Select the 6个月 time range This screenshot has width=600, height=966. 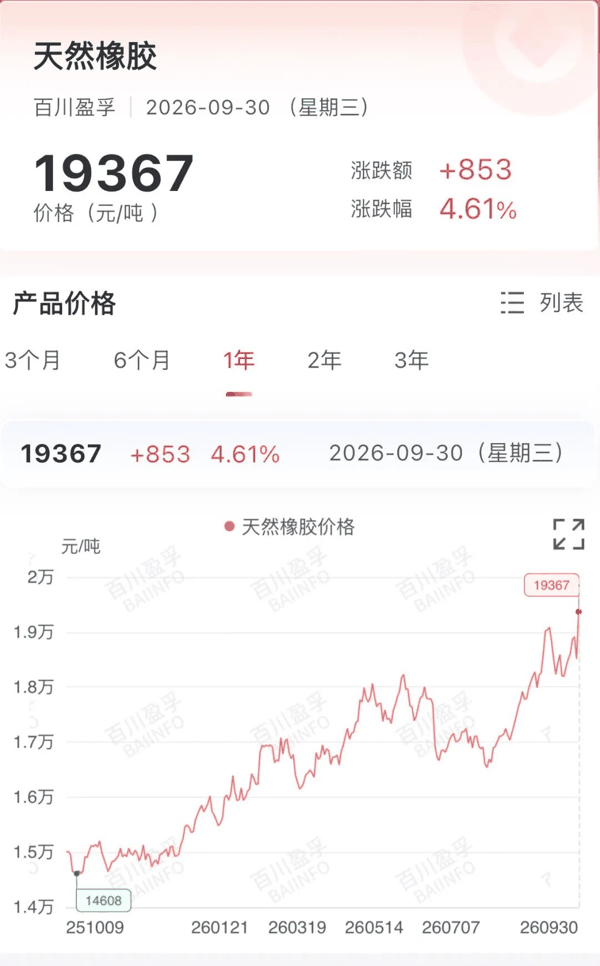[x=142, y=360]
